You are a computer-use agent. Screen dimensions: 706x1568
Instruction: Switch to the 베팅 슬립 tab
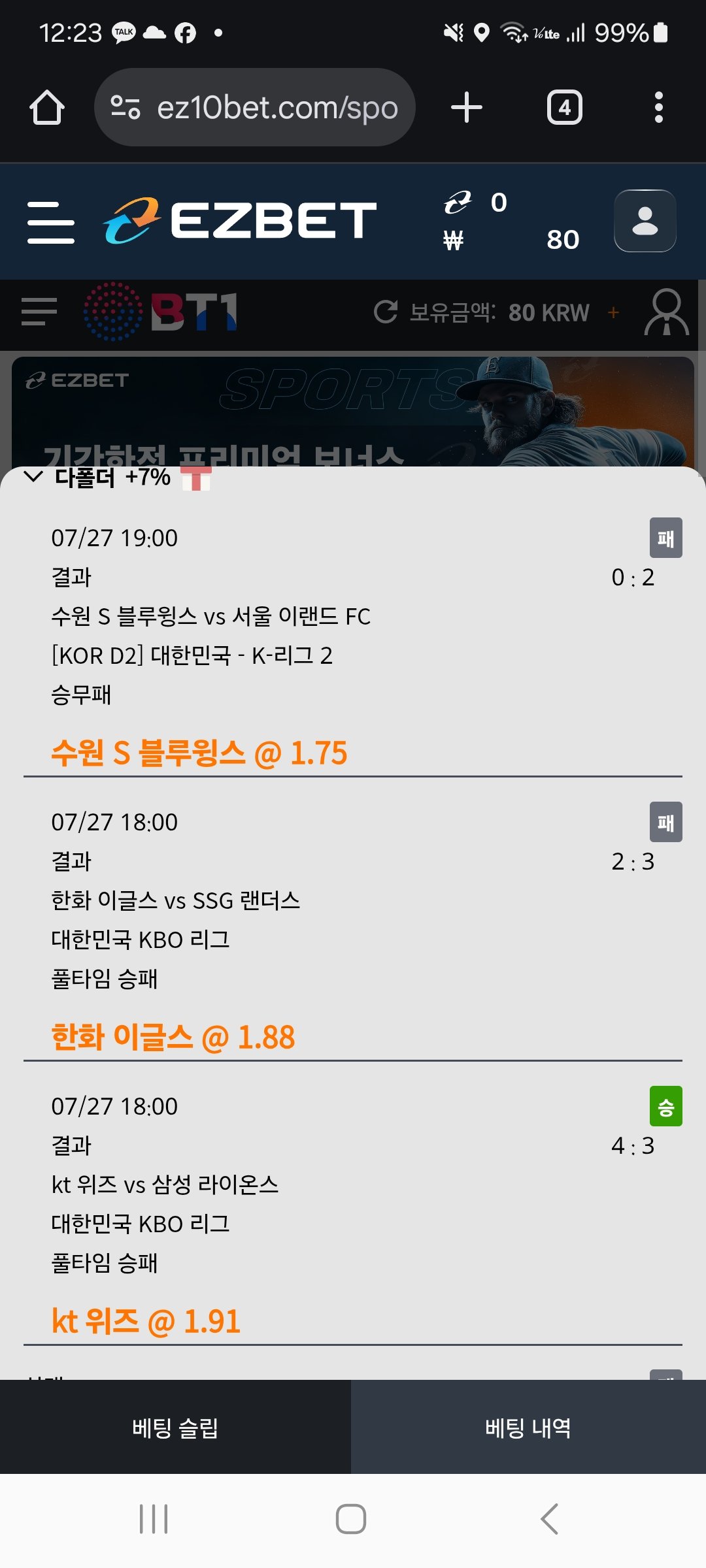click(x=175, y=1428)
